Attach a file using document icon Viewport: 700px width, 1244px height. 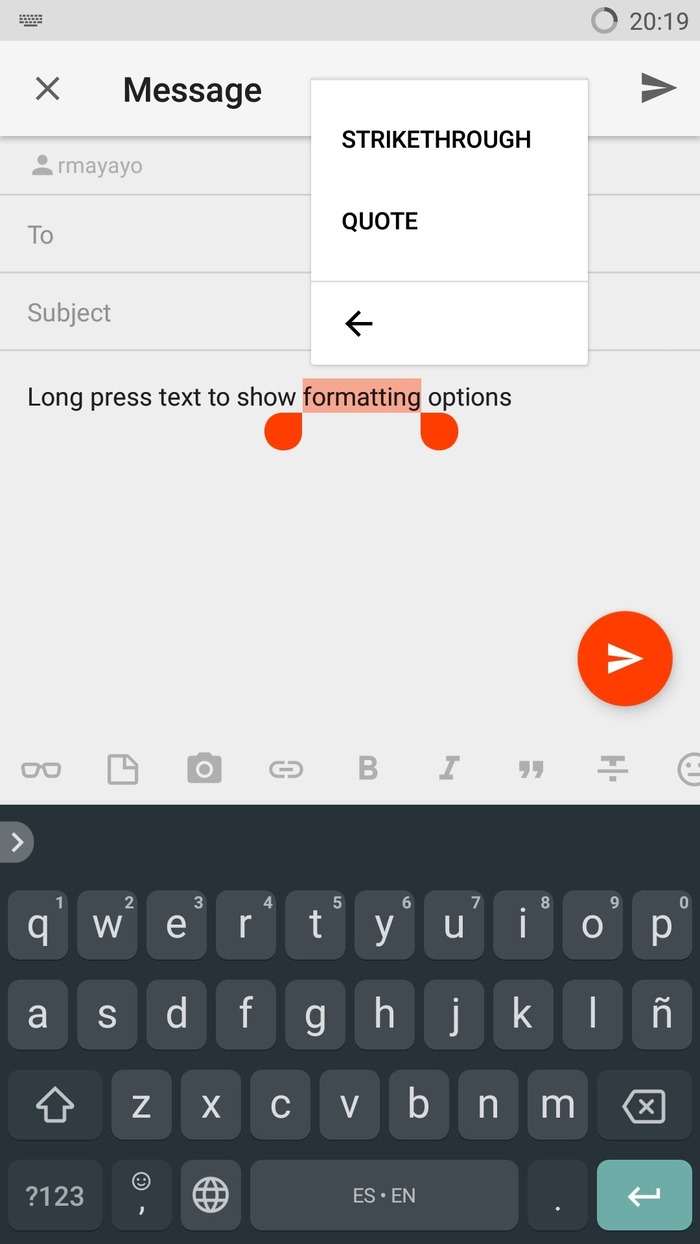[123, 769]
